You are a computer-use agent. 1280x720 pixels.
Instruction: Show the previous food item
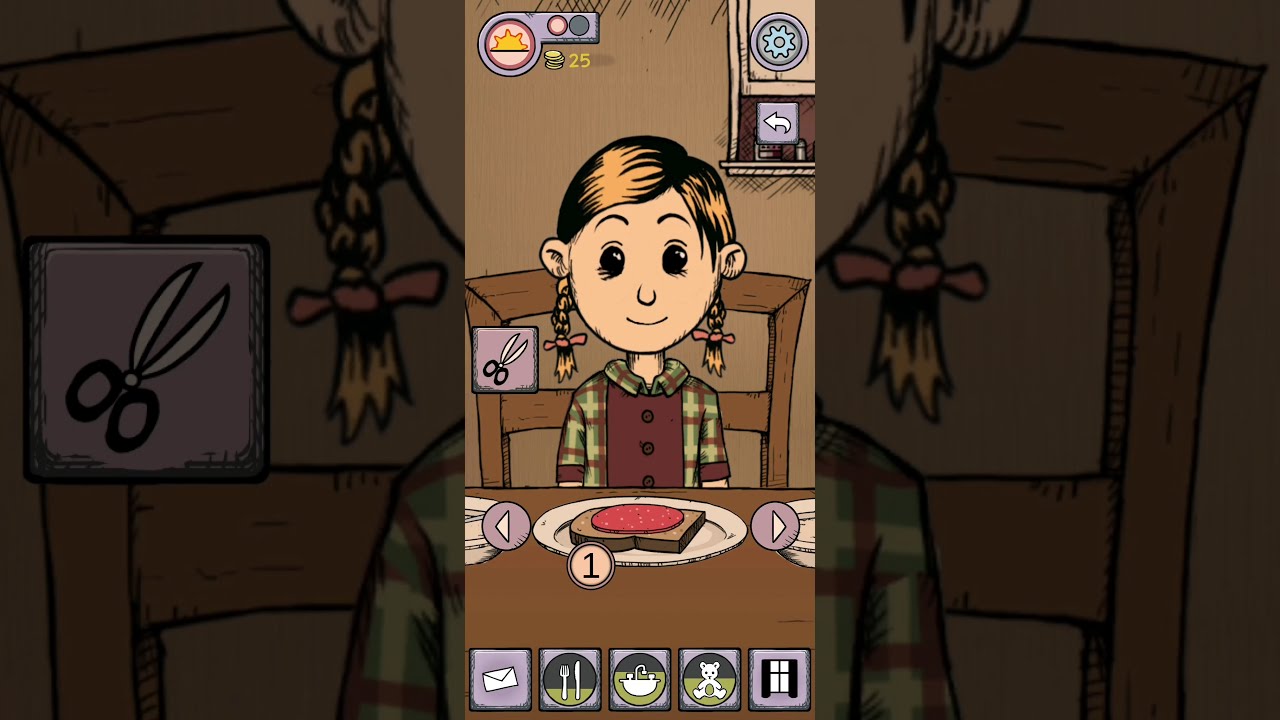point(505,525)
